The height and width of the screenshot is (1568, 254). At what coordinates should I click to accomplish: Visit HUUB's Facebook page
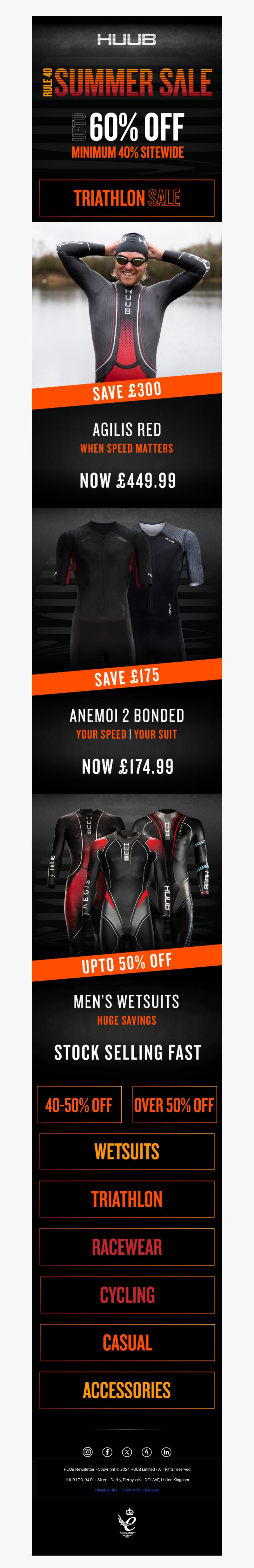[107, 1452]
